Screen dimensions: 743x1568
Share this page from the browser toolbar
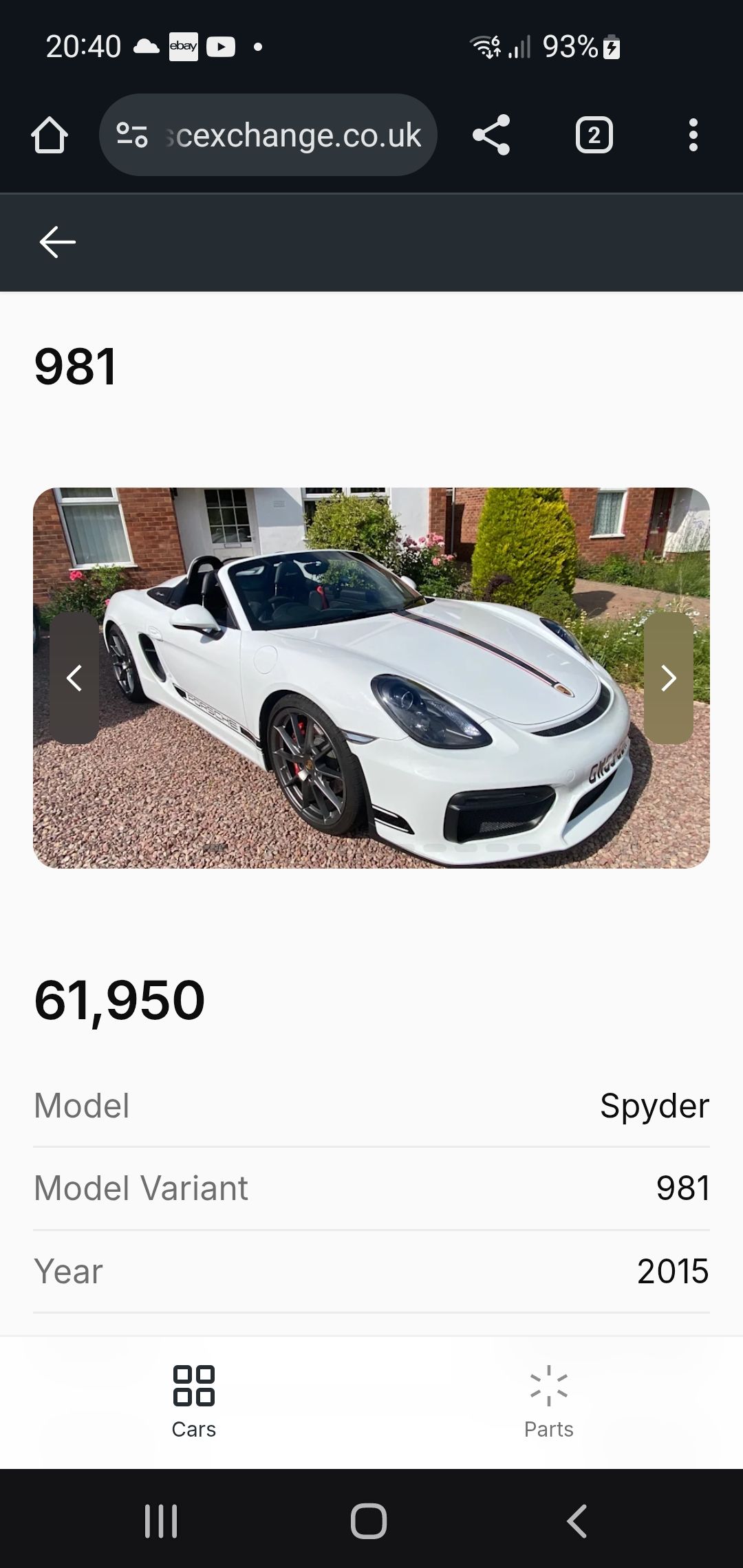491,135
